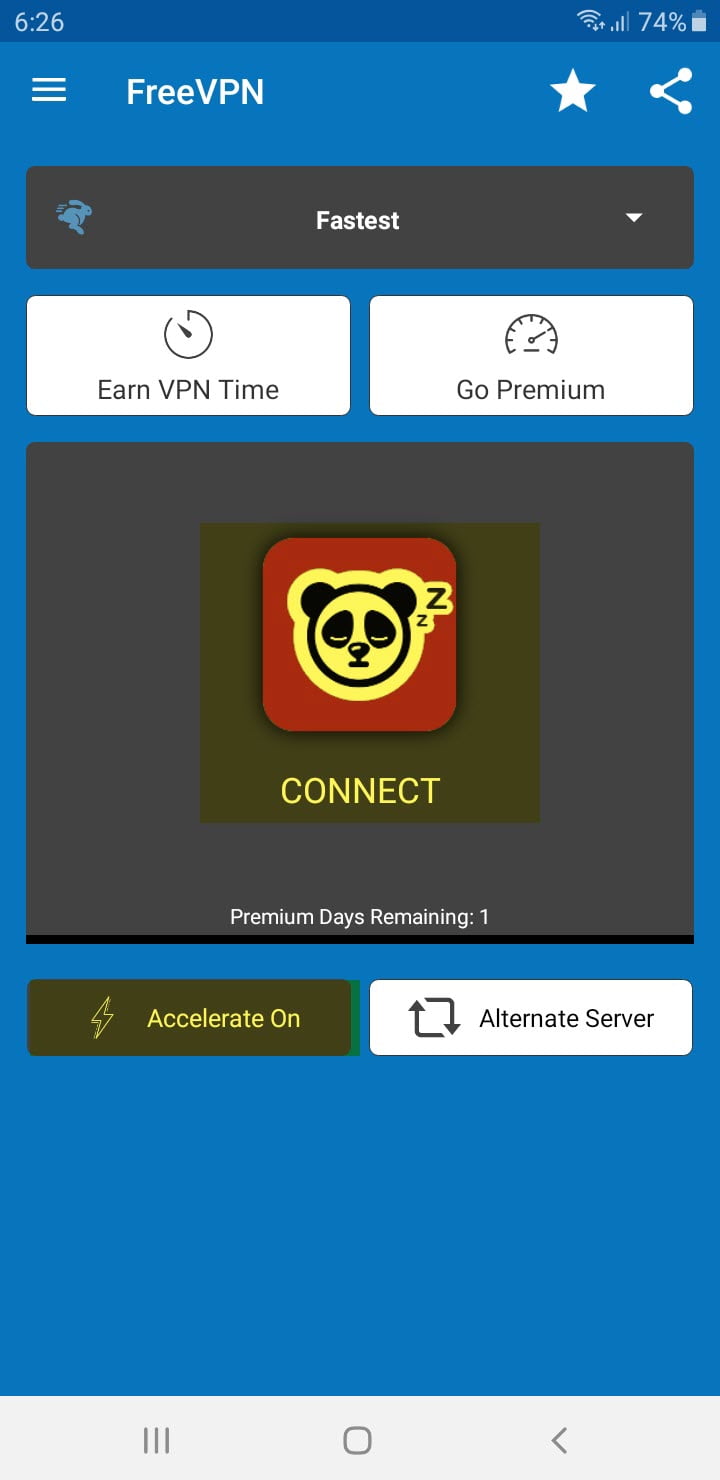The height and width of the screenshot is (1480, 720).
Task: Open recent apps from the navigation bar
Action: coord(156,1440)
